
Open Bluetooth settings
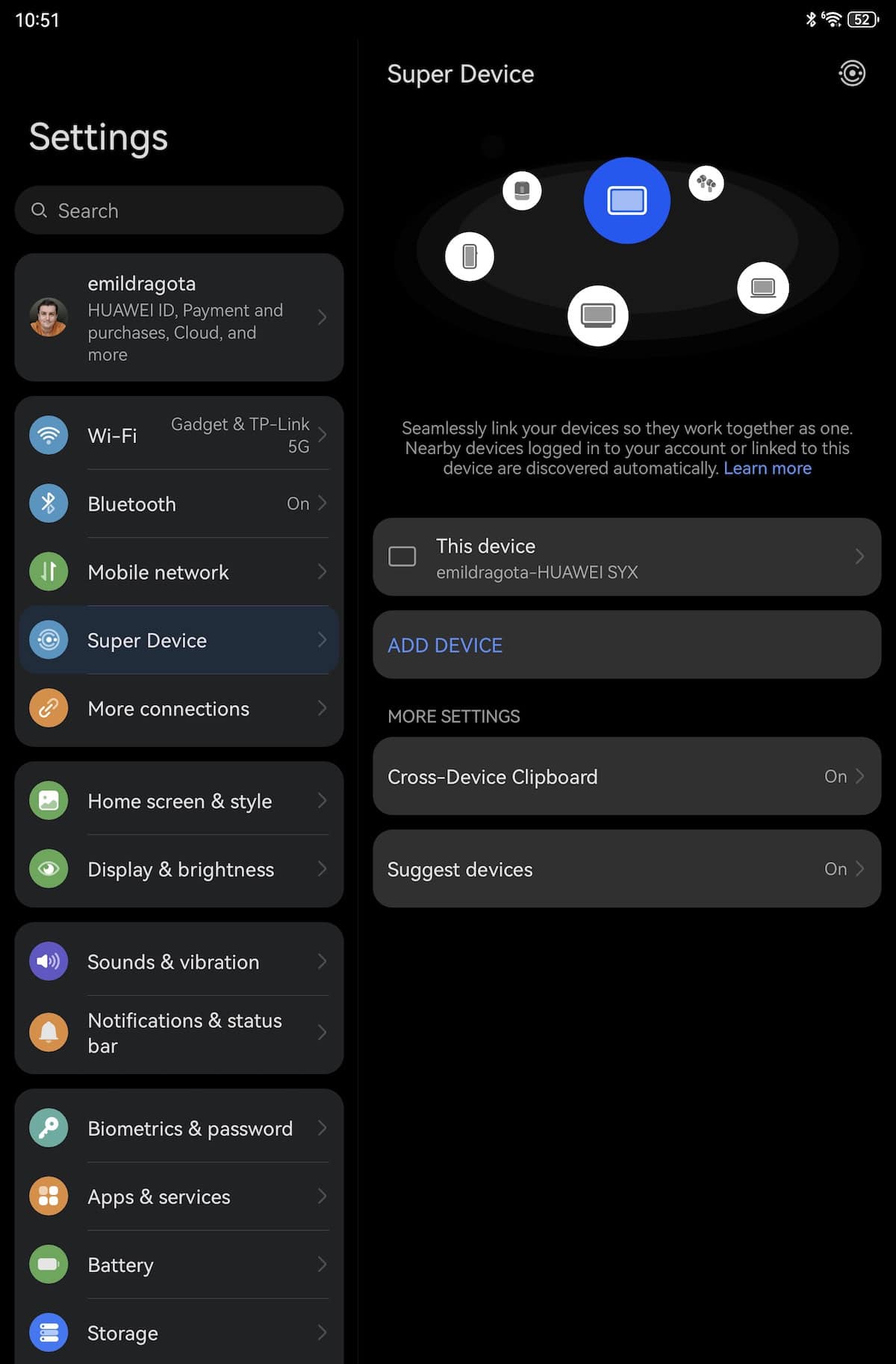point(179,503)
